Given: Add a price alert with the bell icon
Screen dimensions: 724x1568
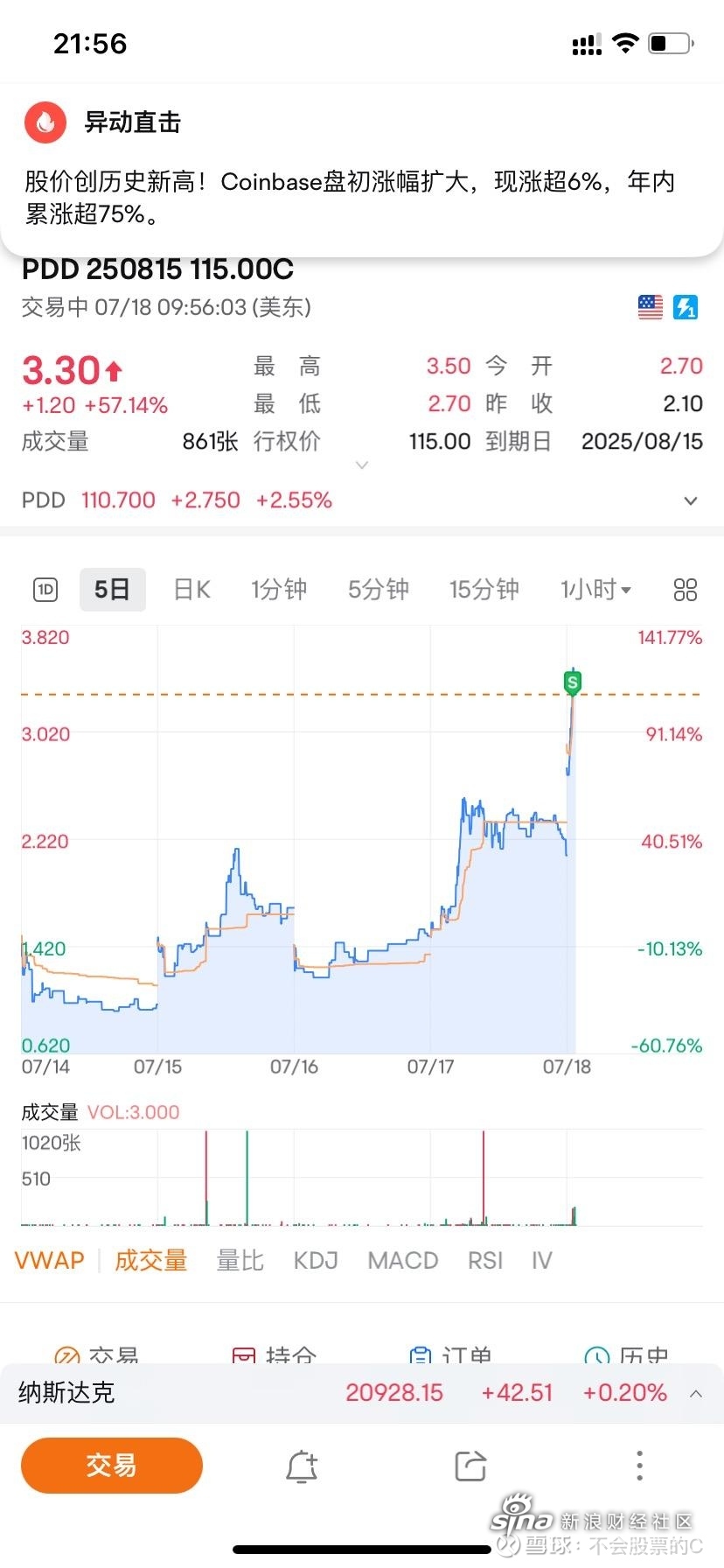Looking at the screenshot, I should (x=302, y=1466).
